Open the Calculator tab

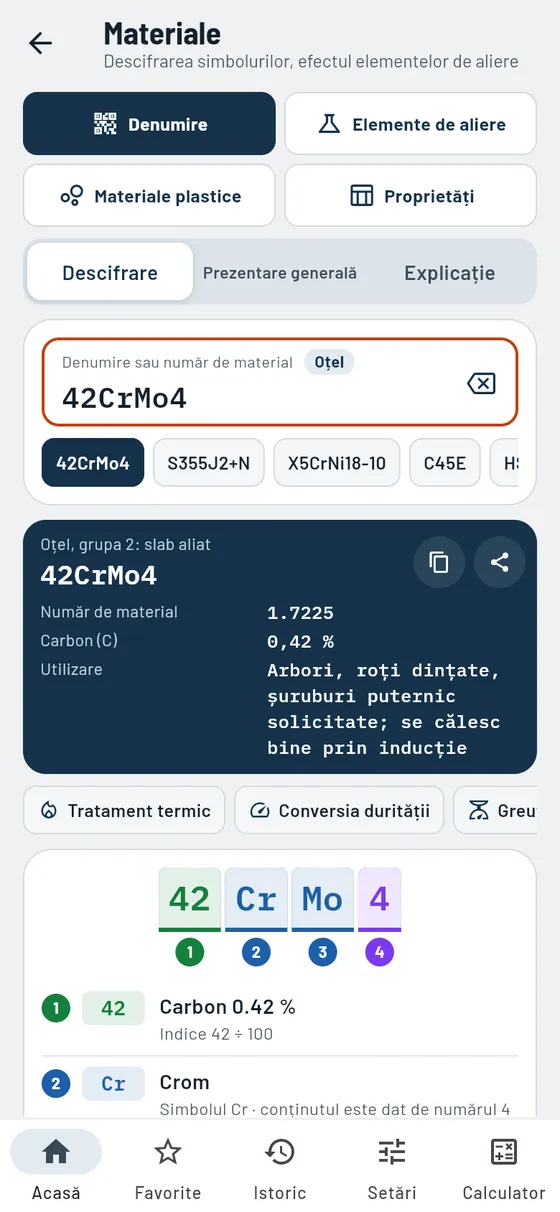[504, 1167]
